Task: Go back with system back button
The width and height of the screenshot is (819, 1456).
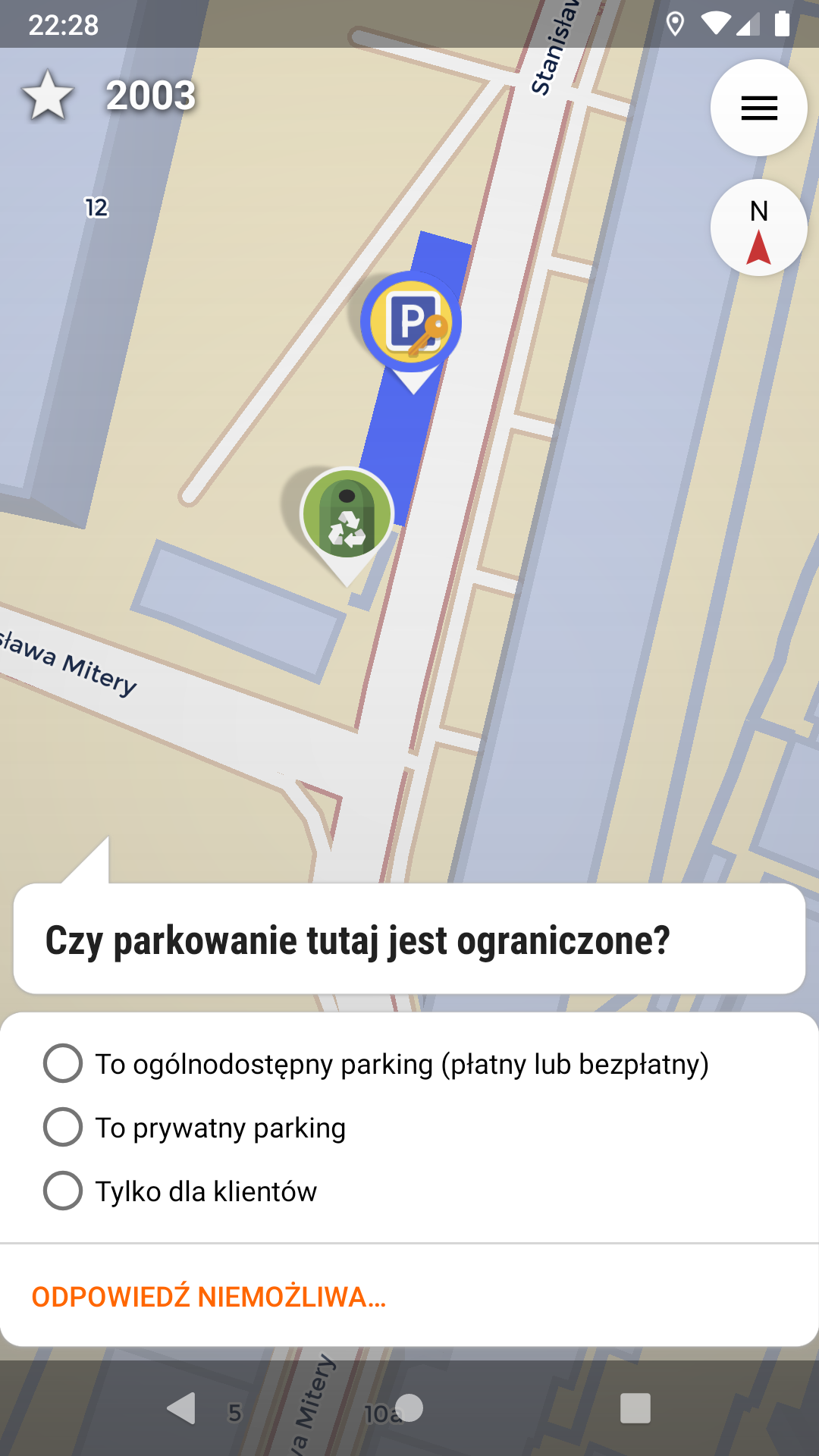Action: tap(181, 1408)
